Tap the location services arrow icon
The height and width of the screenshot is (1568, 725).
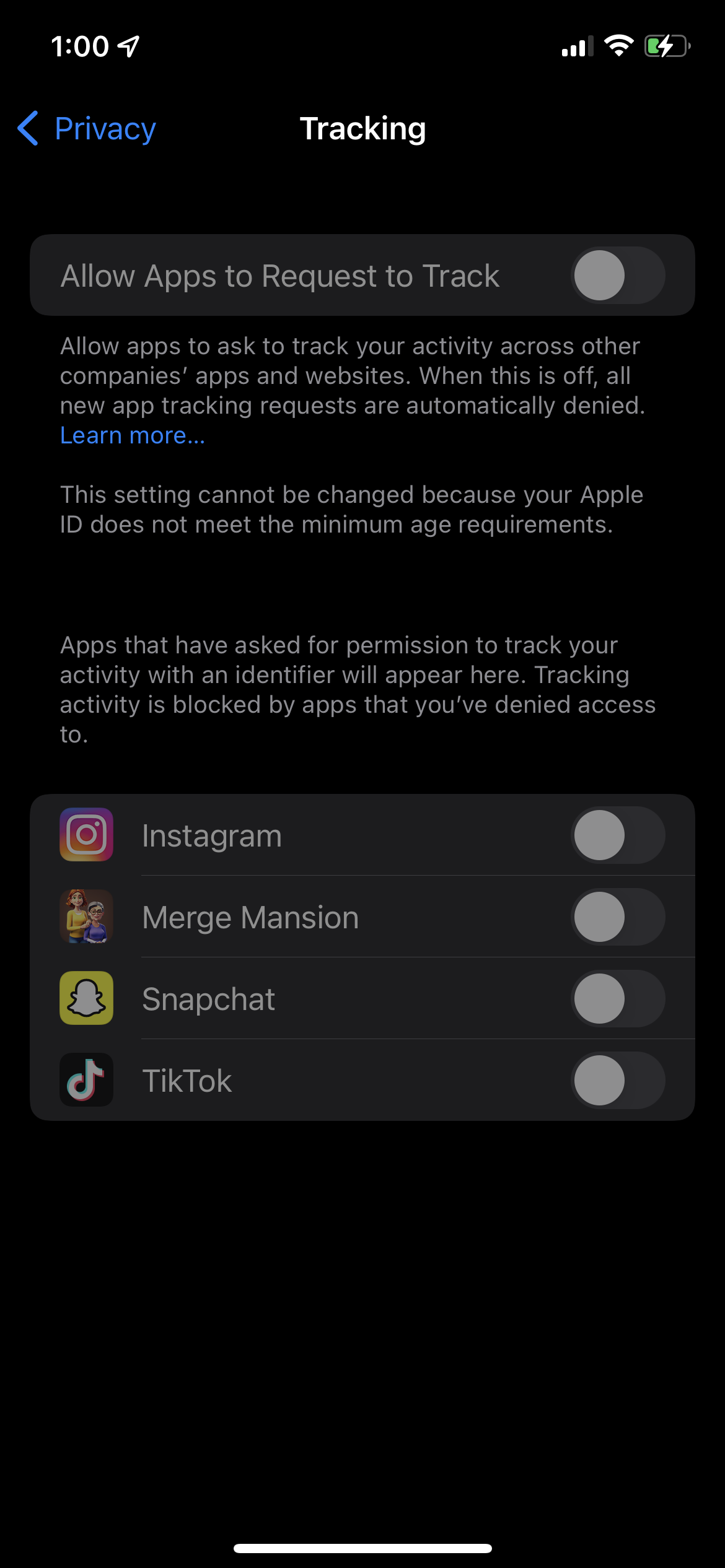[127, 46]
